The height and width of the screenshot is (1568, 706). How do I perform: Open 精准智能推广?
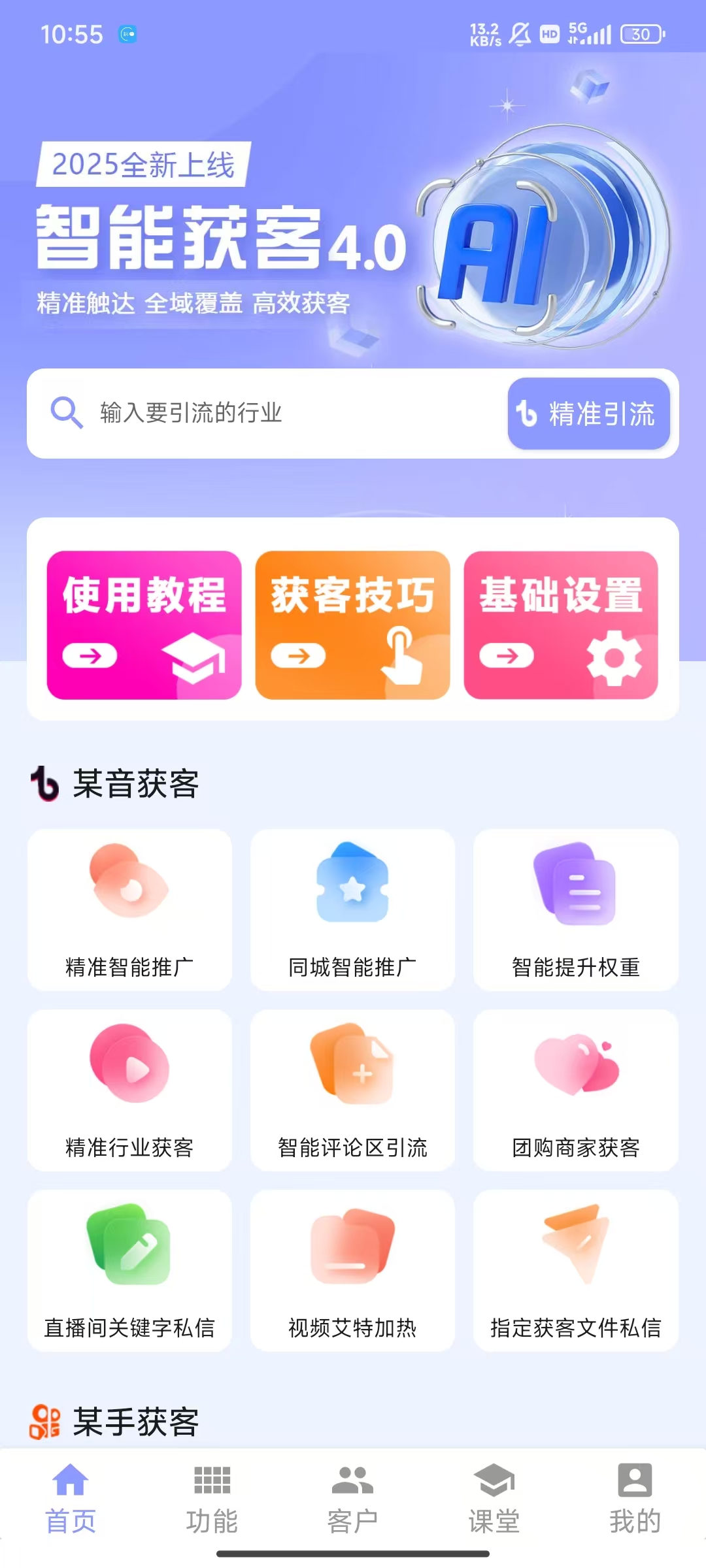(x=129, y=909)
